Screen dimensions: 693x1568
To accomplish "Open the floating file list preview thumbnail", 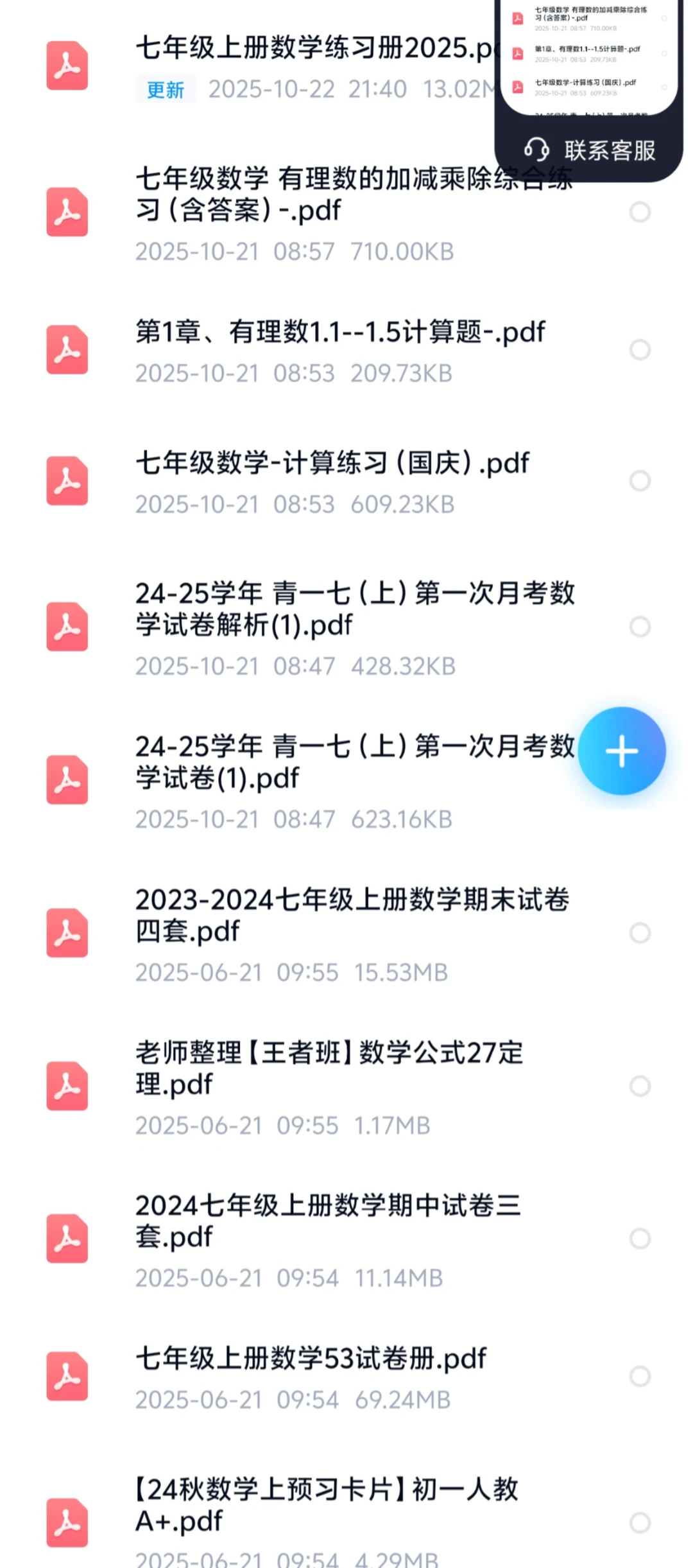I will click(589, 57).
